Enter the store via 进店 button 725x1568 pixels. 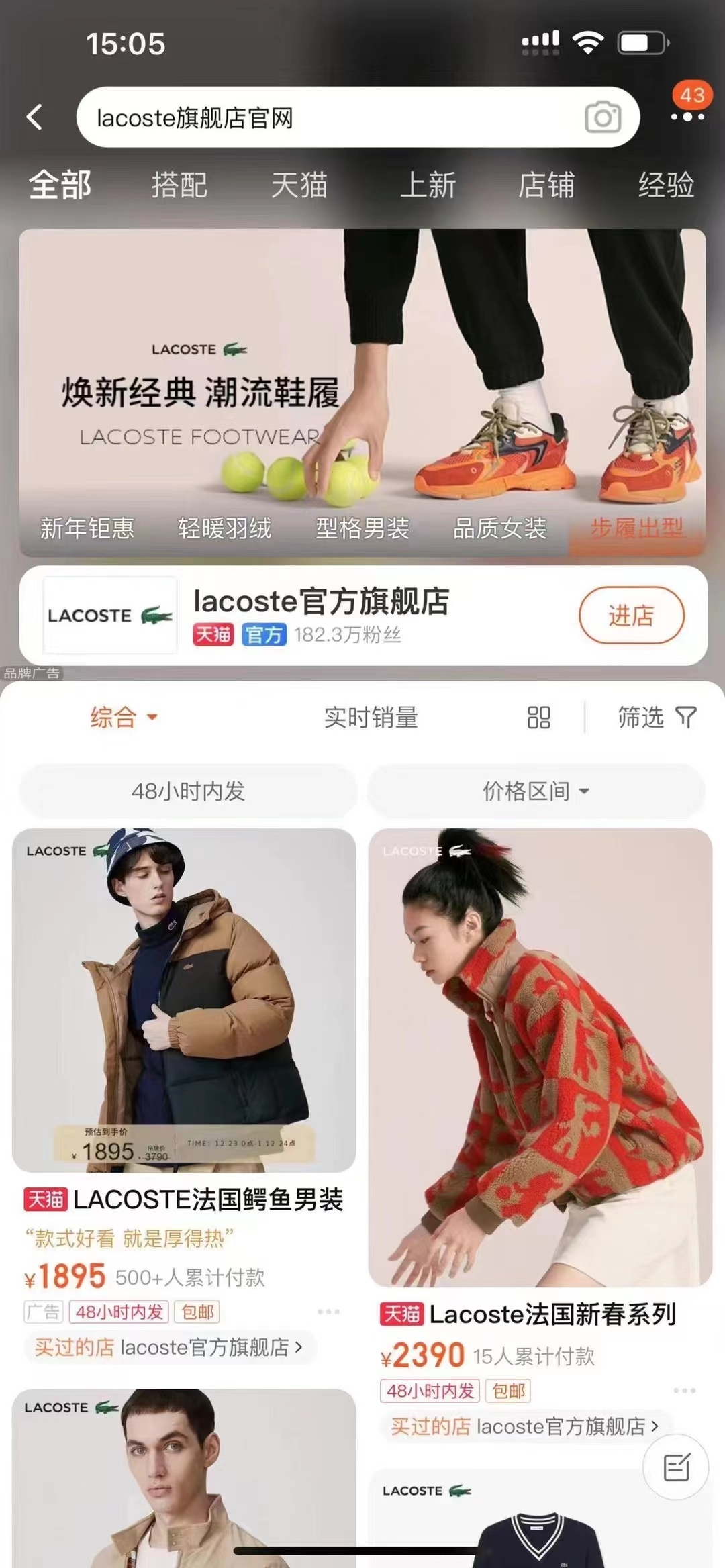coord(631,616)
